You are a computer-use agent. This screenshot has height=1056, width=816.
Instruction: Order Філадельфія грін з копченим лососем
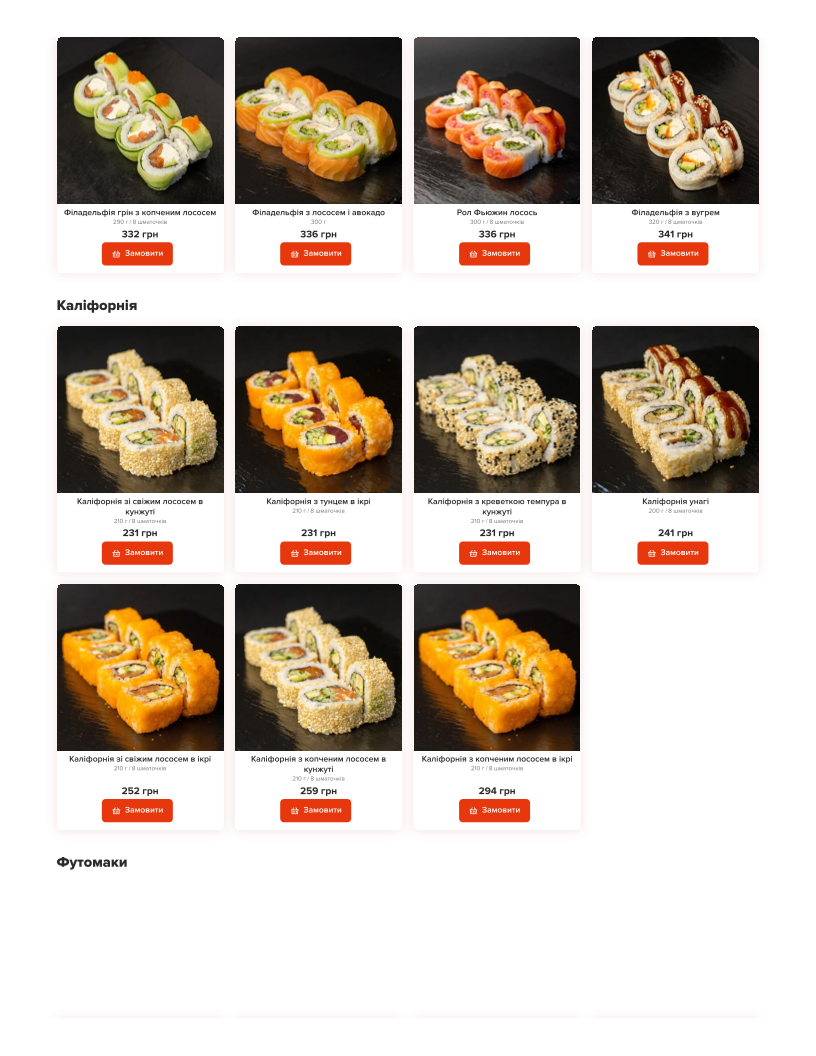tap(137, 254)
